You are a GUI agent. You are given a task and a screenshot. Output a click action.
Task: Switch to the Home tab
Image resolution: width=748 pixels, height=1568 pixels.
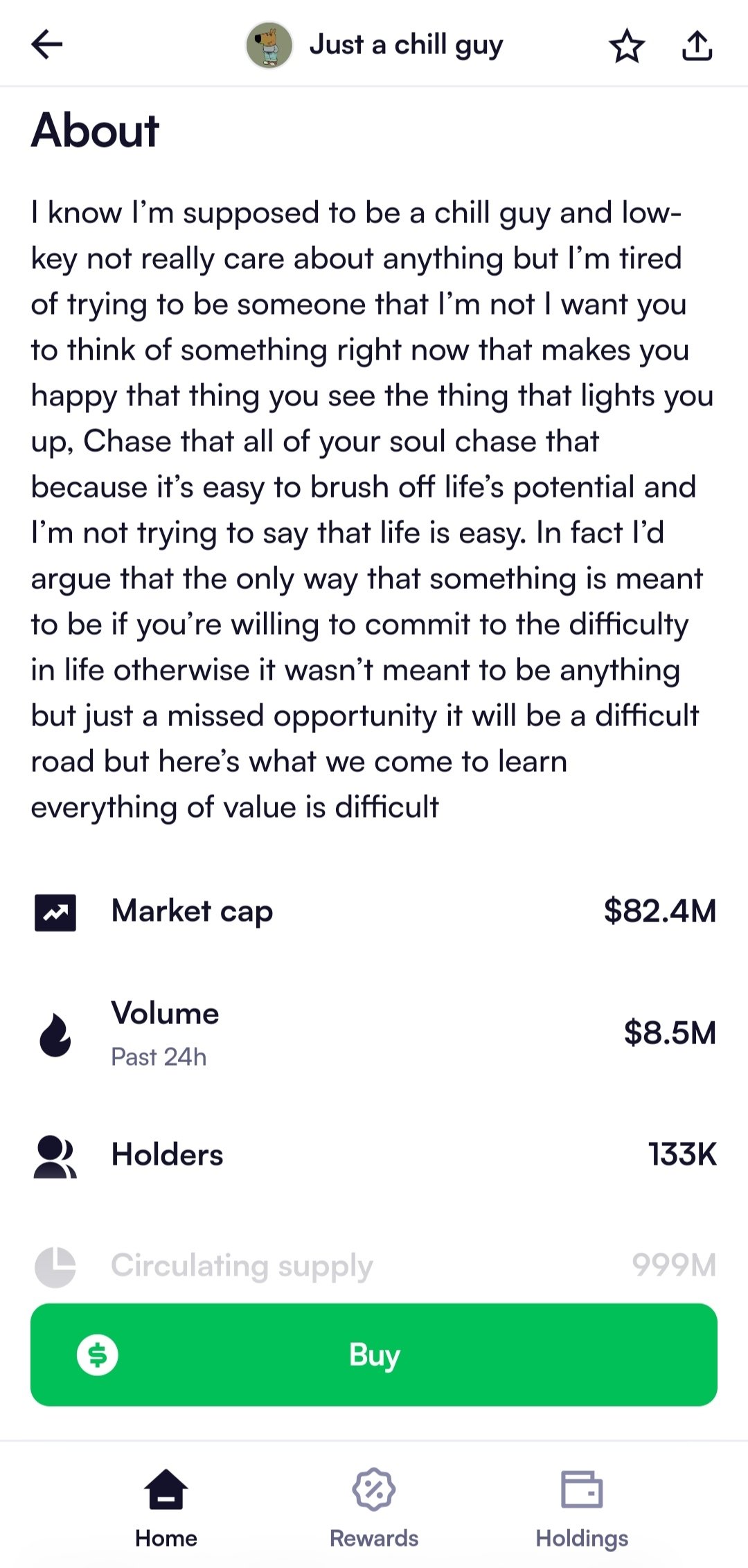point(166,1507)
